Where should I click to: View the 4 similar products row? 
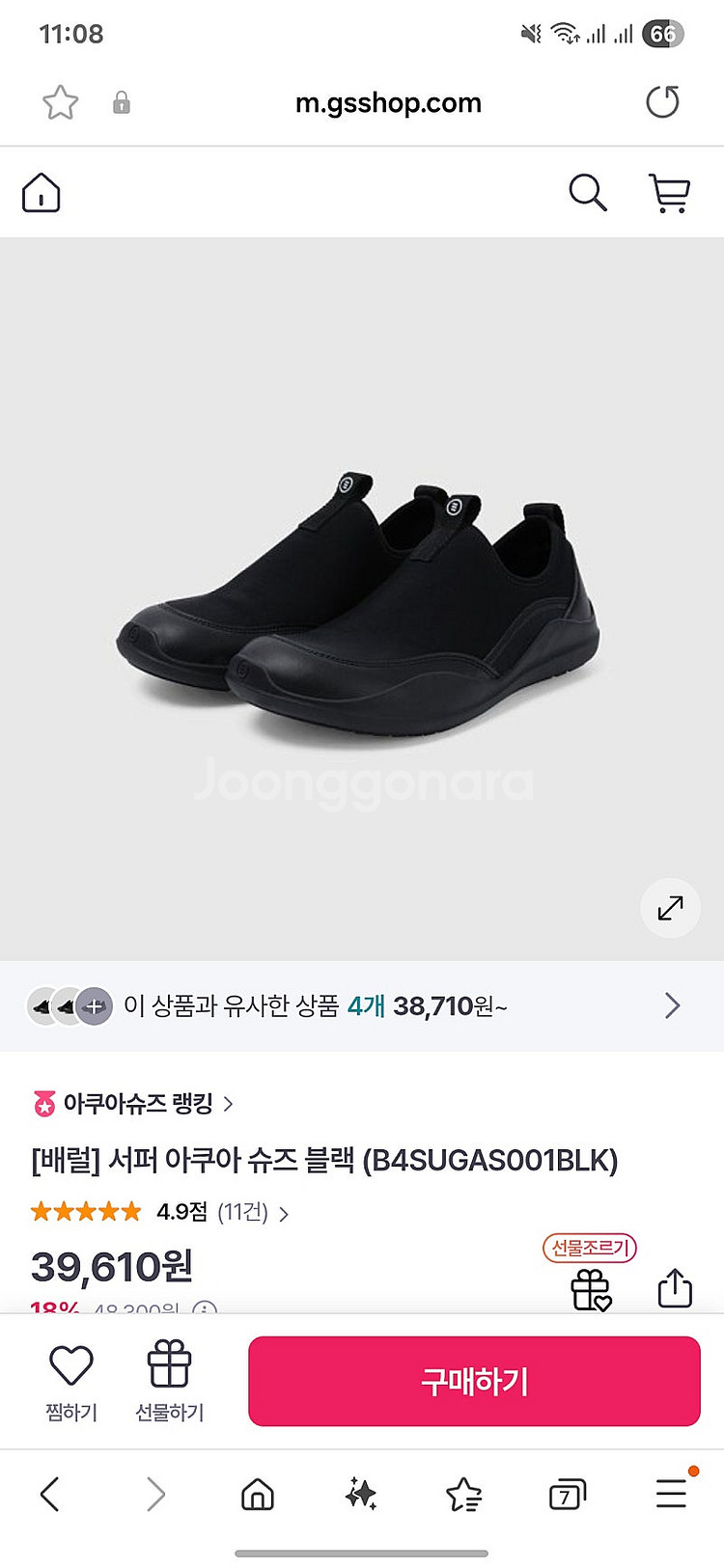[362, 1006]
